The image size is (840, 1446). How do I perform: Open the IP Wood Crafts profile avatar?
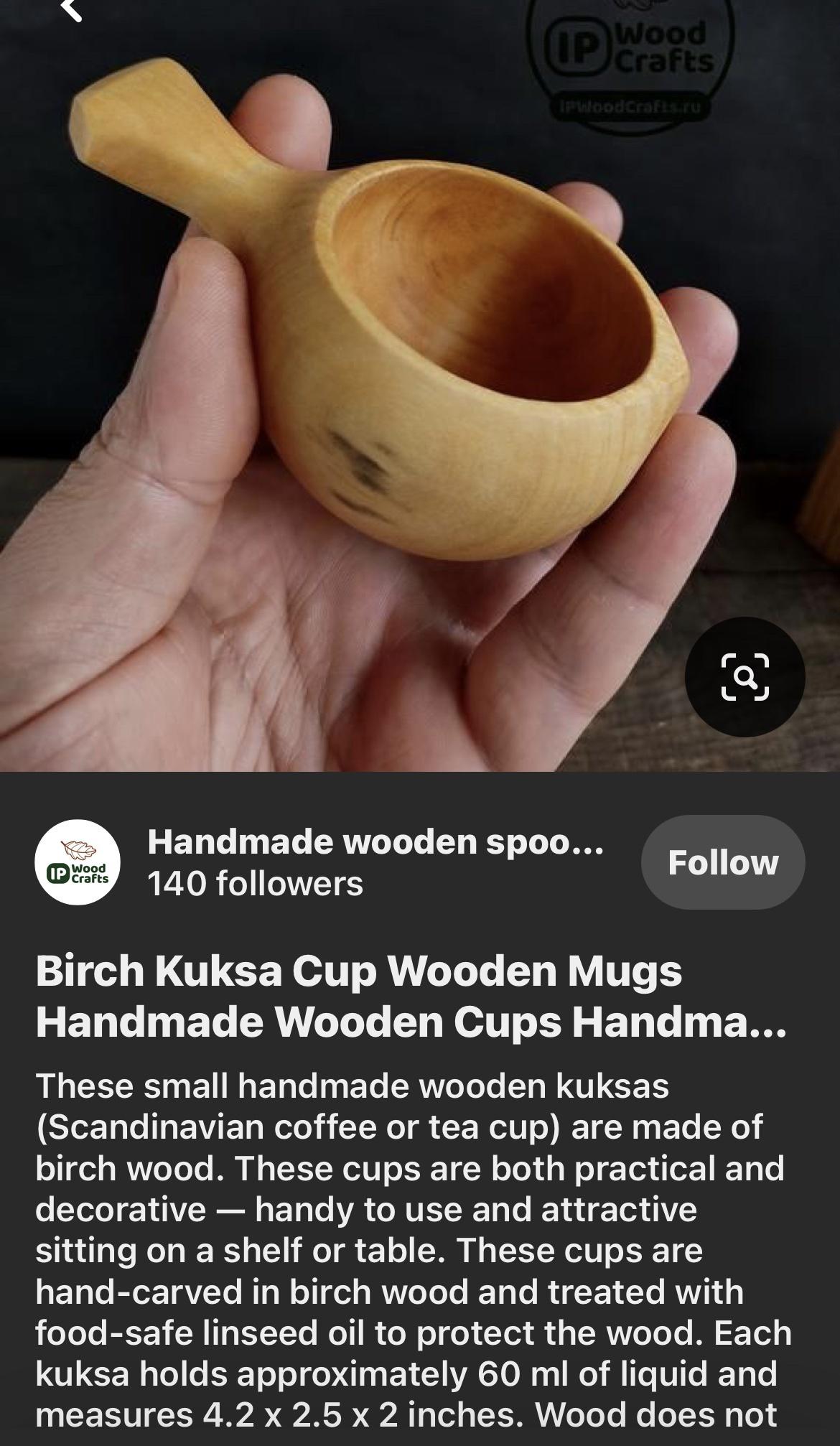pos(78,862)
